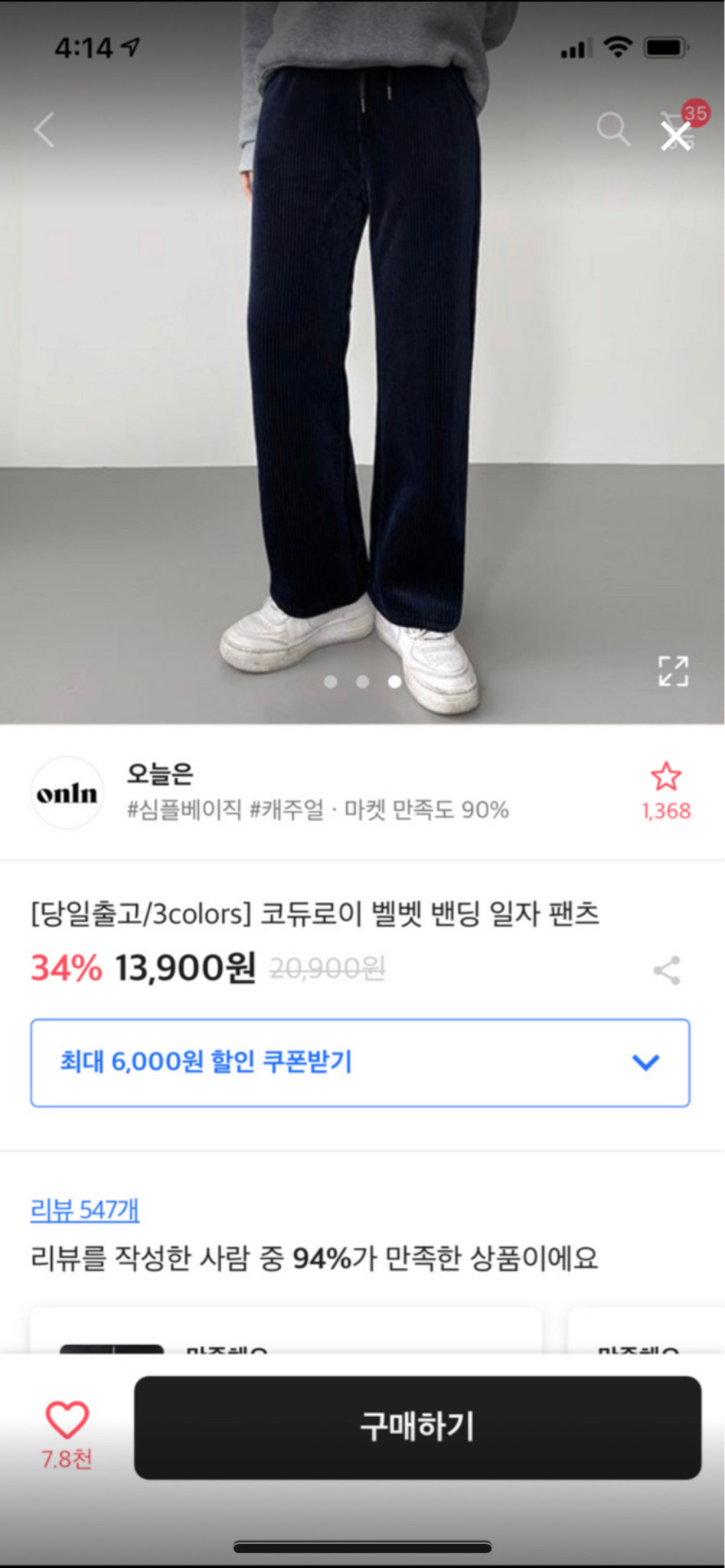Select the first carousel indicator
Image resolution: width=725 pixels, height=1568 pixels.
click(x=331, y=682)
